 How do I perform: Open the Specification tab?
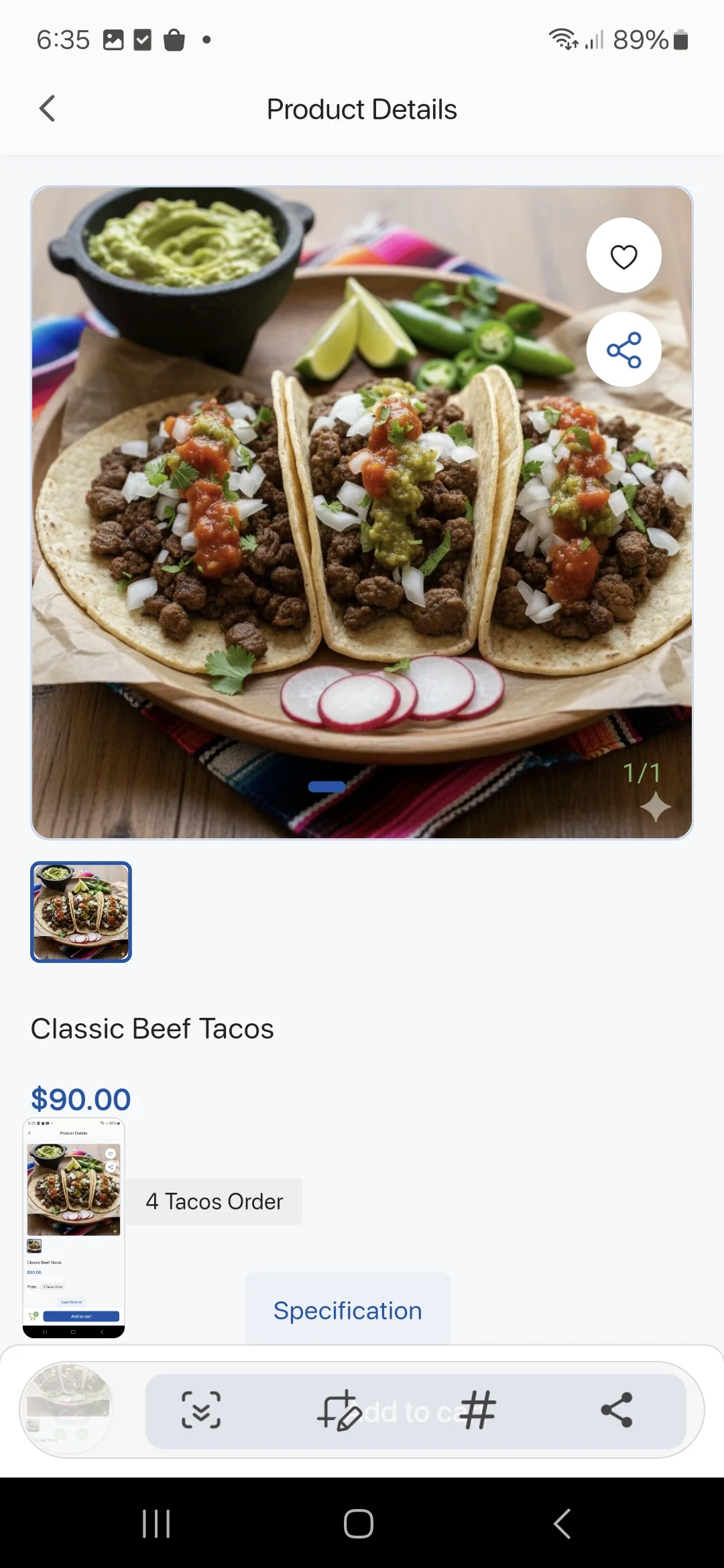pos(347,1310)
